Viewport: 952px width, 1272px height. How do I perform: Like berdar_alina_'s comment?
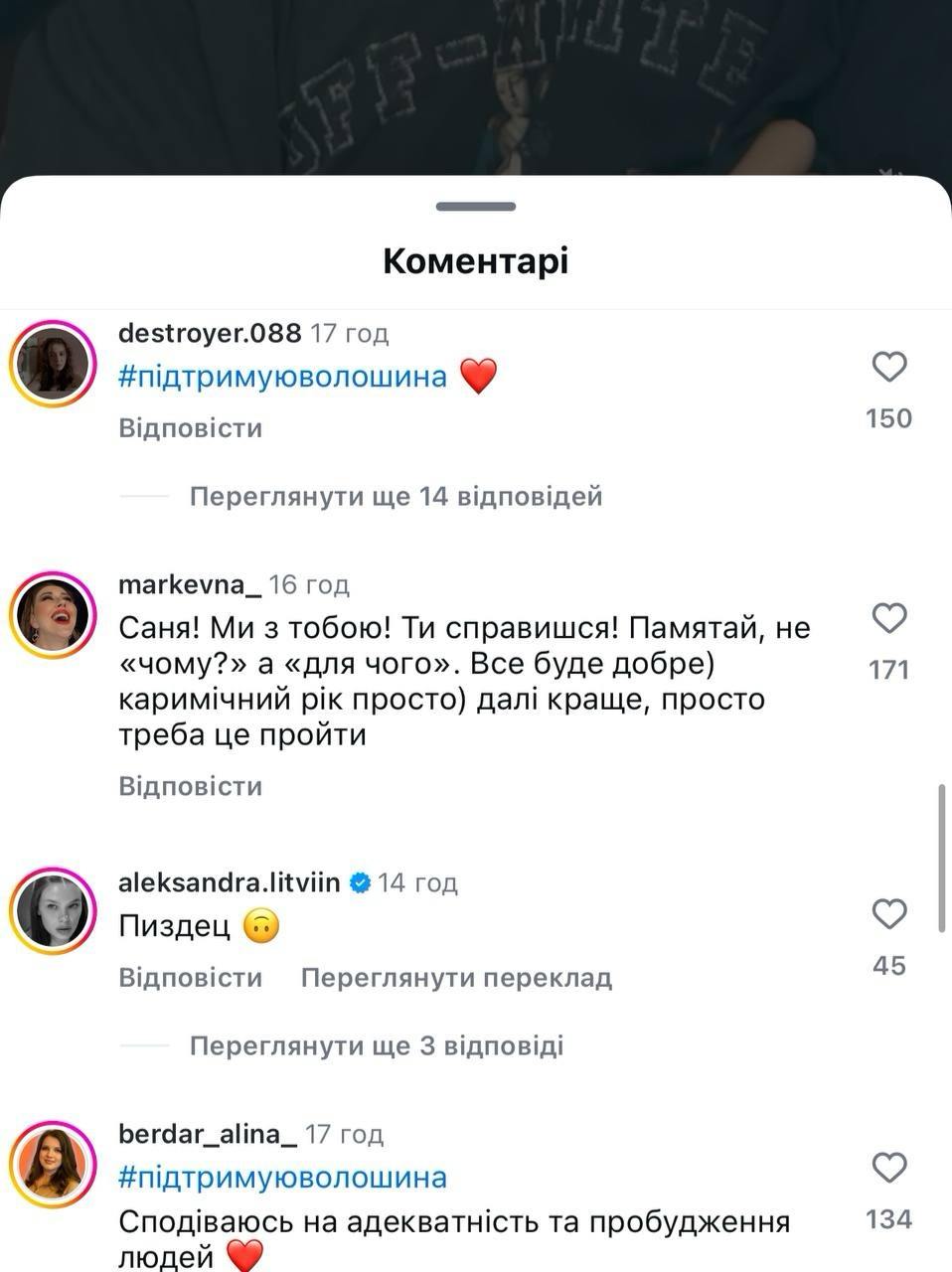(888, 1168)
